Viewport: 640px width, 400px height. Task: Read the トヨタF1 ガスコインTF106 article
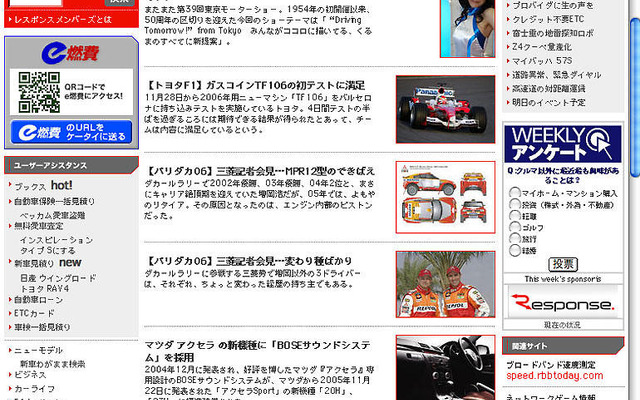click(255, 86)
